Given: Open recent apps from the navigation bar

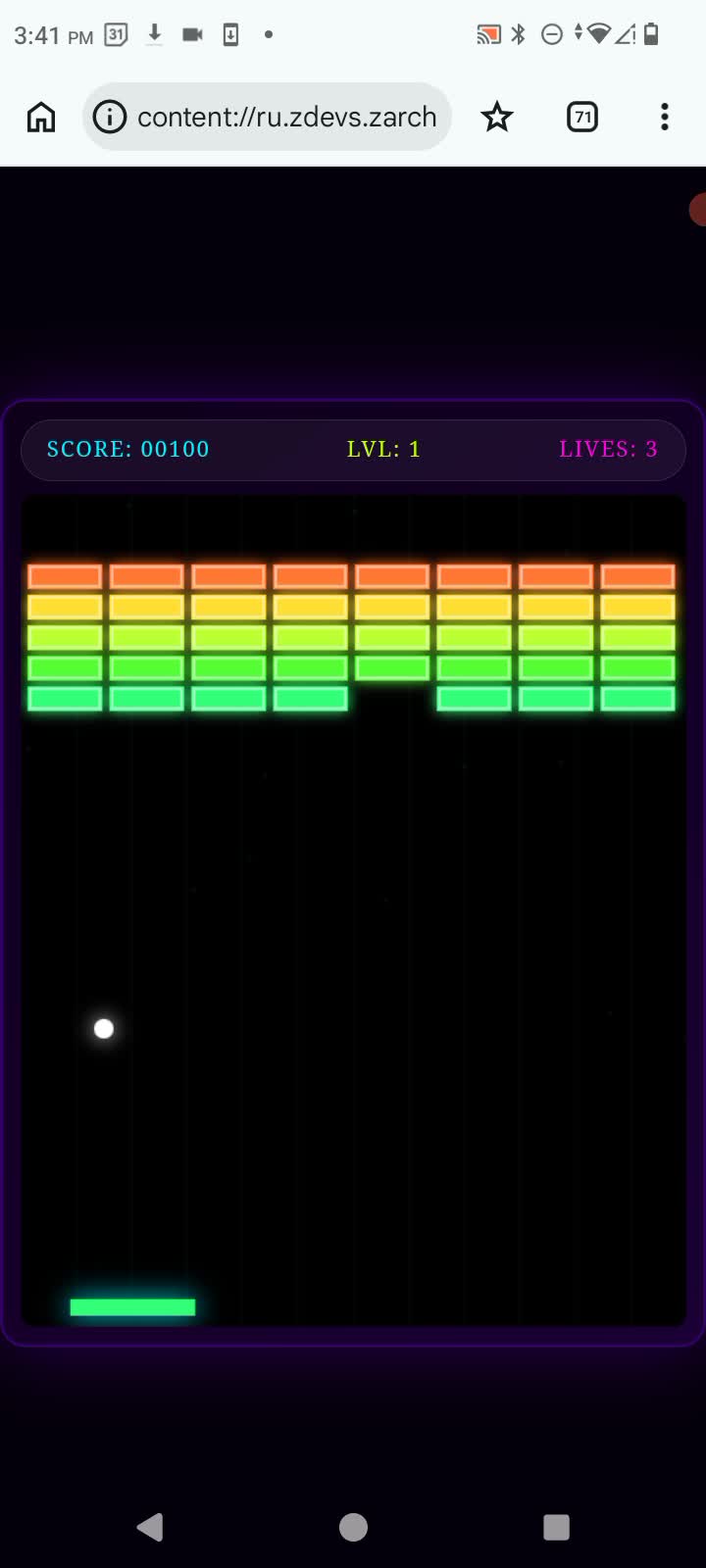Looking at the screenshot, I should click(556, 1526).
